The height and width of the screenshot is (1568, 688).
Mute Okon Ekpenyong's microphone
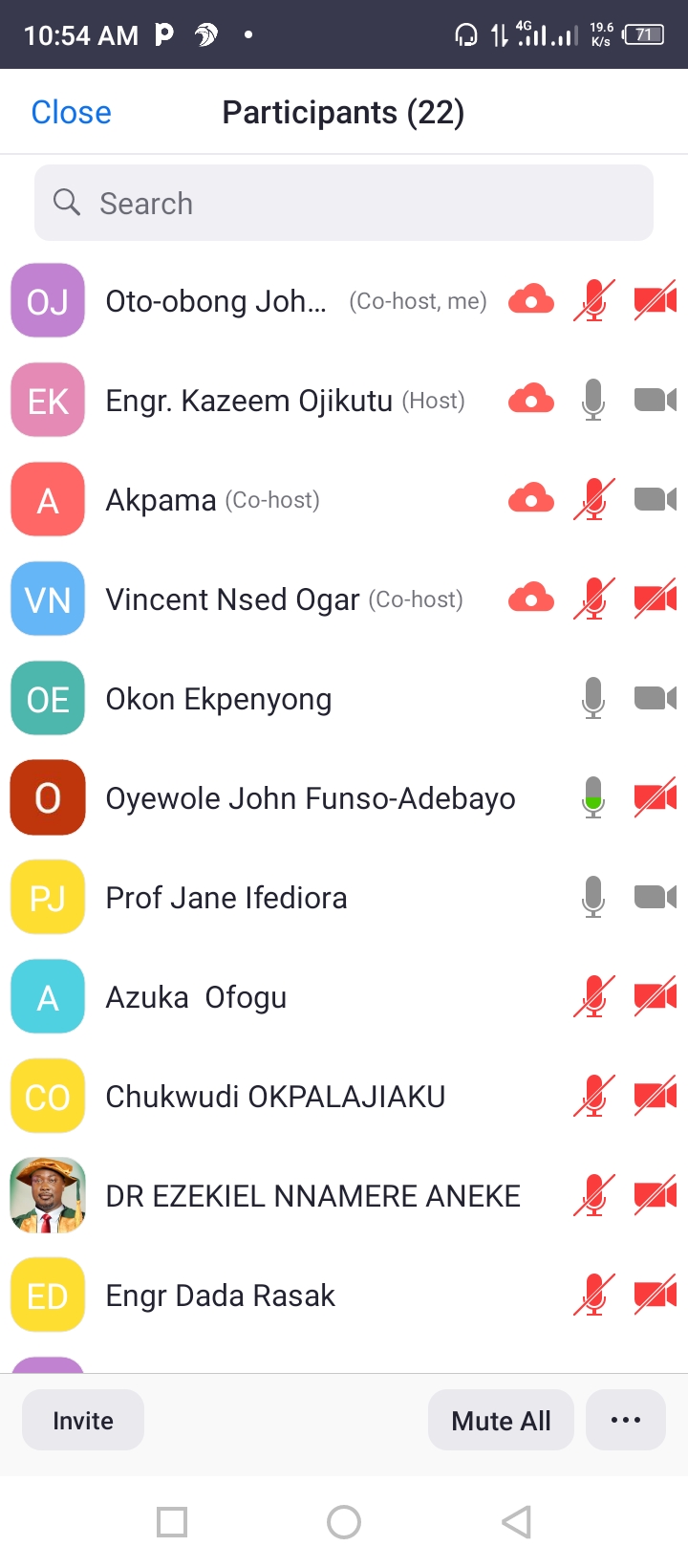click(x=593, y=698)
